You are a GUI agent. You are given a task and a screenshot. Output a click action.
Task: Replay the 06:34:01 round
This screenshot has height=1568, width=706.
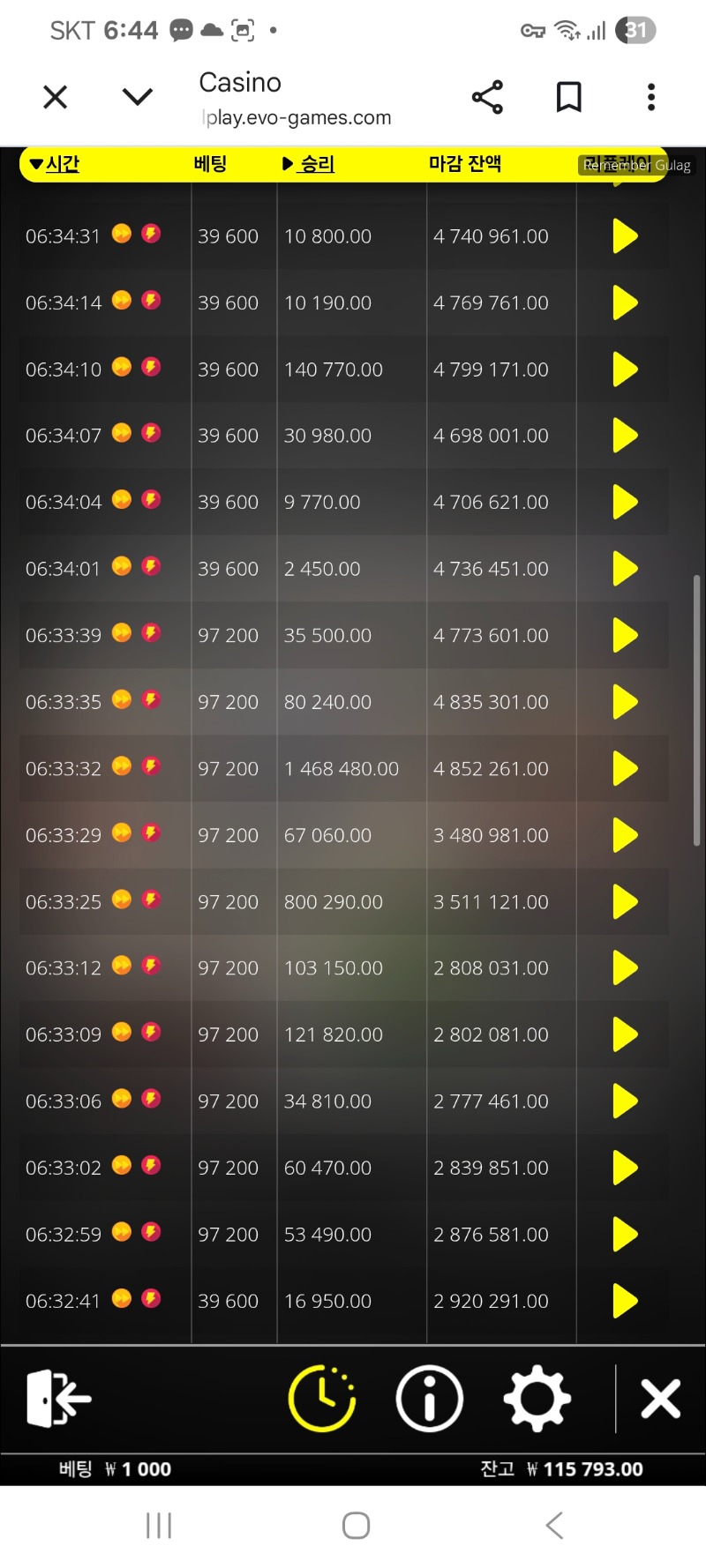625,569
